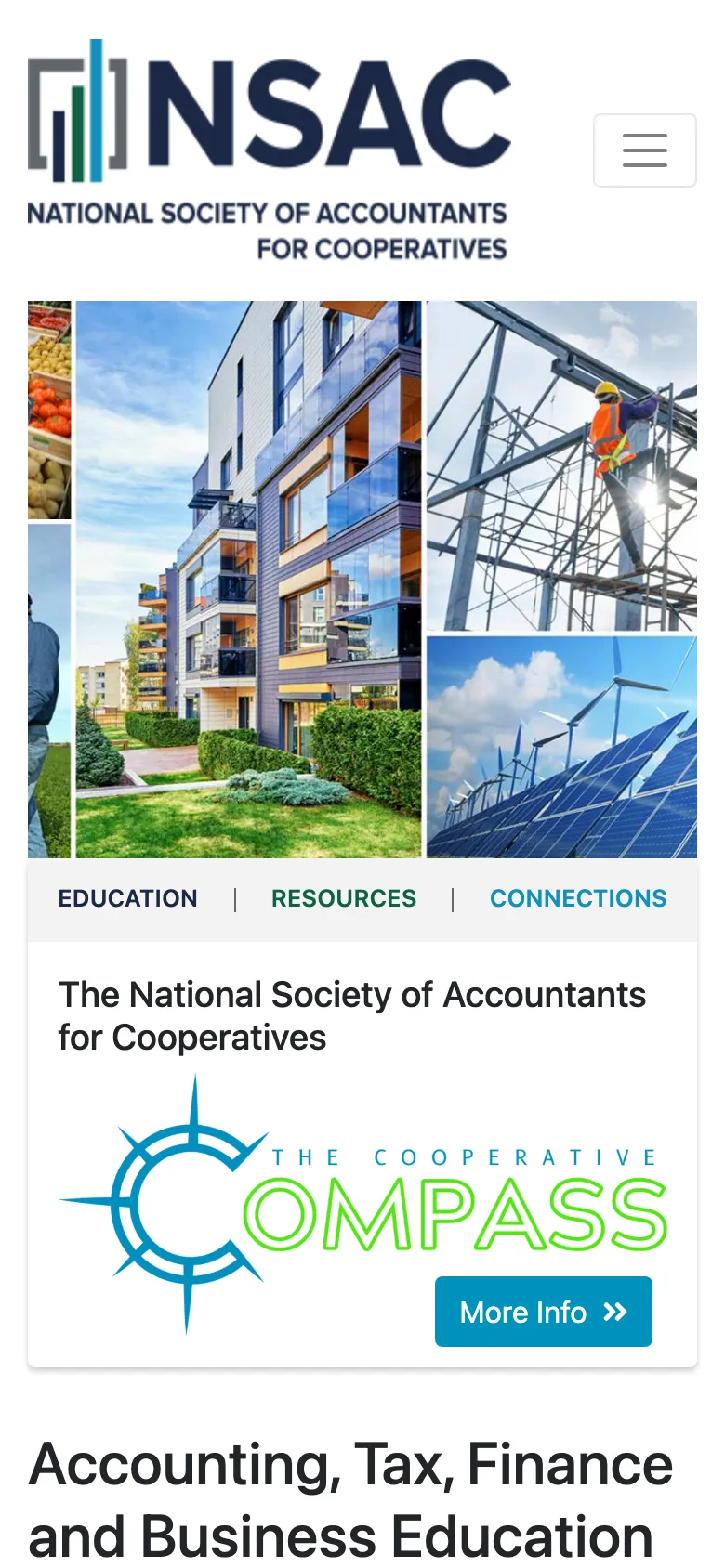Click the 'Accounting, Tax, Finance' heading text
The height and width of the screenshot is (1568, 725).
coord(349,1463)
